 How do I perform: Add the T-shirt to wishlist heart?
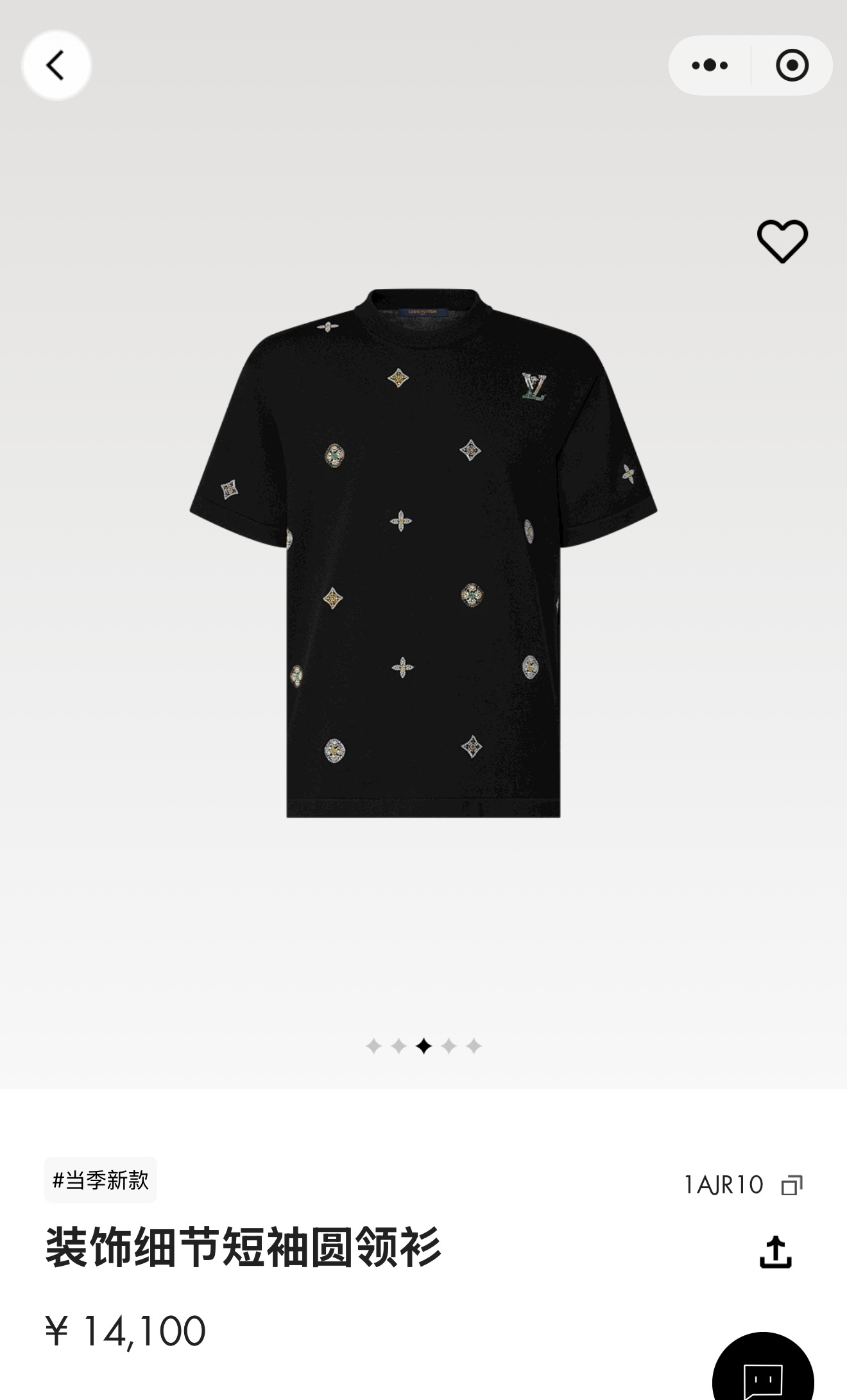click(782, 241)
